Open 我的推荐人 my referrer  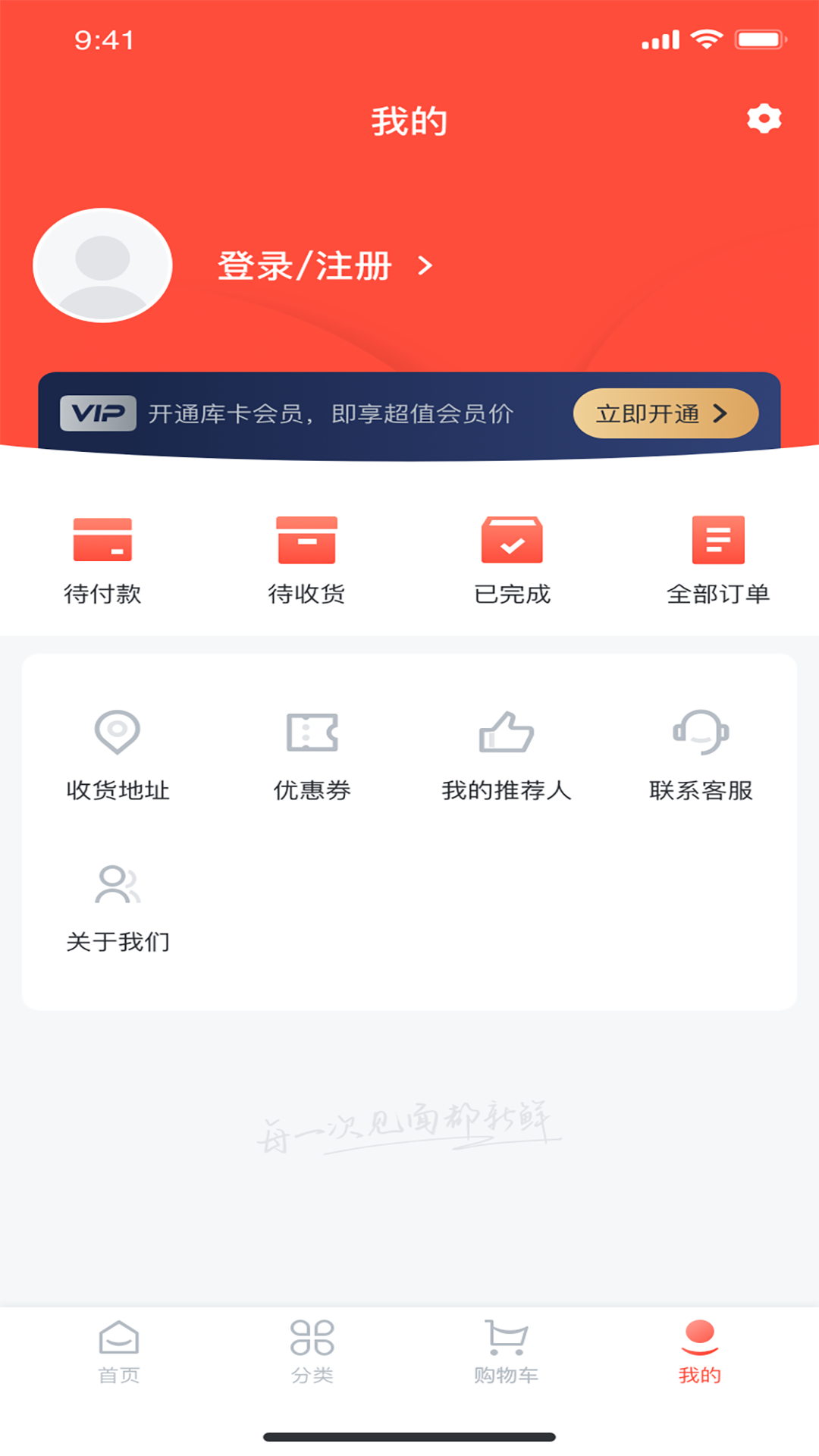tap(507, 755)
